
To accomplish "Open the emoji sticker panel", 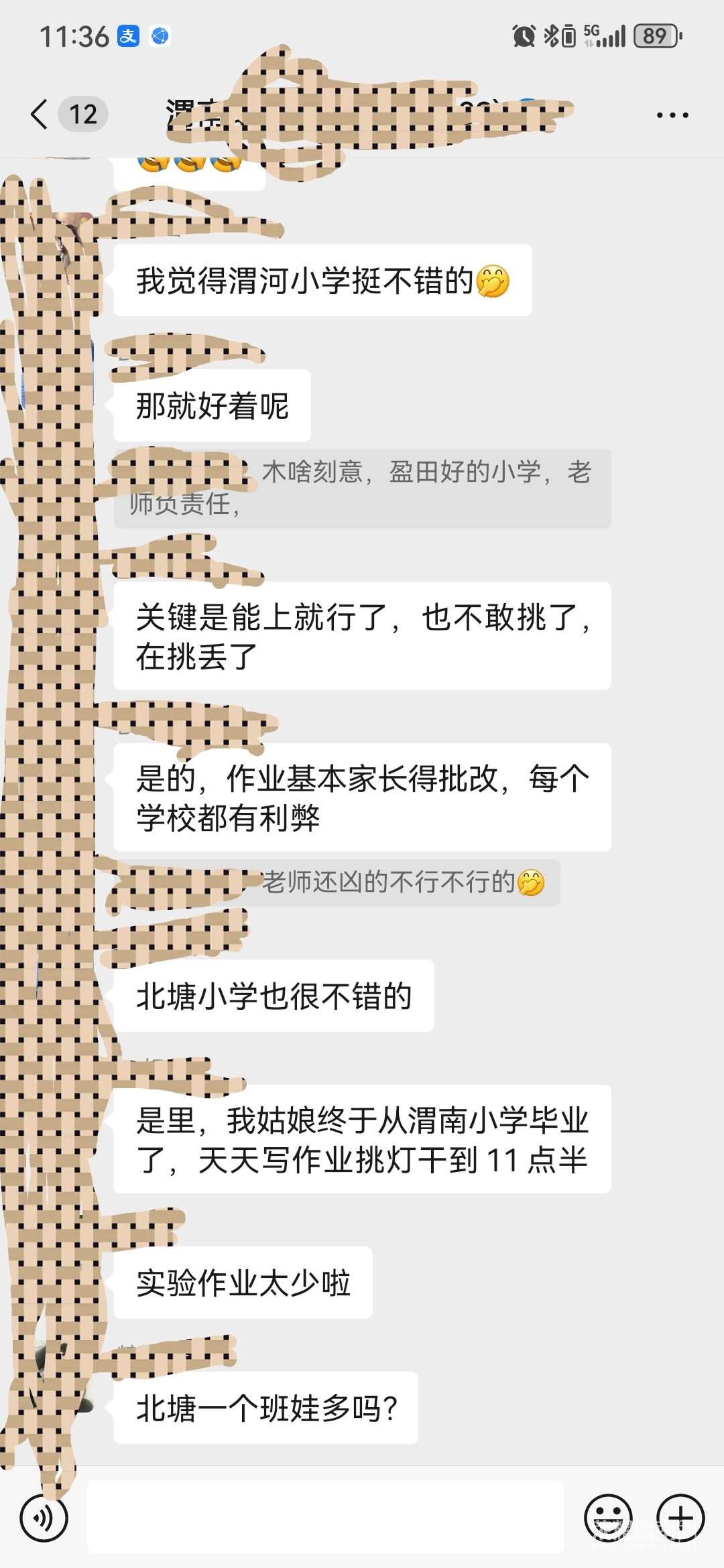I will point(608,1518).
